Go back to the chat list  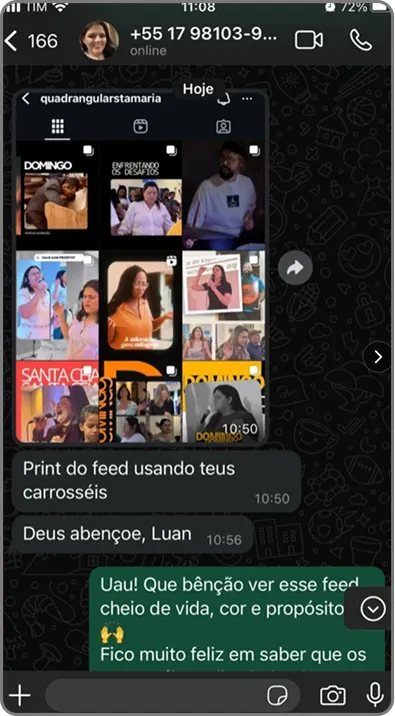click(x=31, y=41)
